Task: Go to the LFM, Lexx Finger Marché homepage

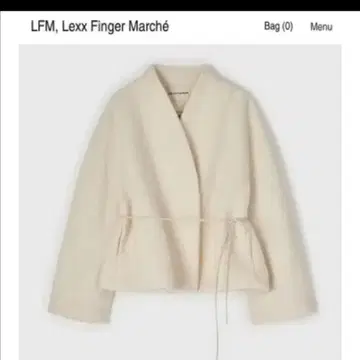Action: pos(100,26)
